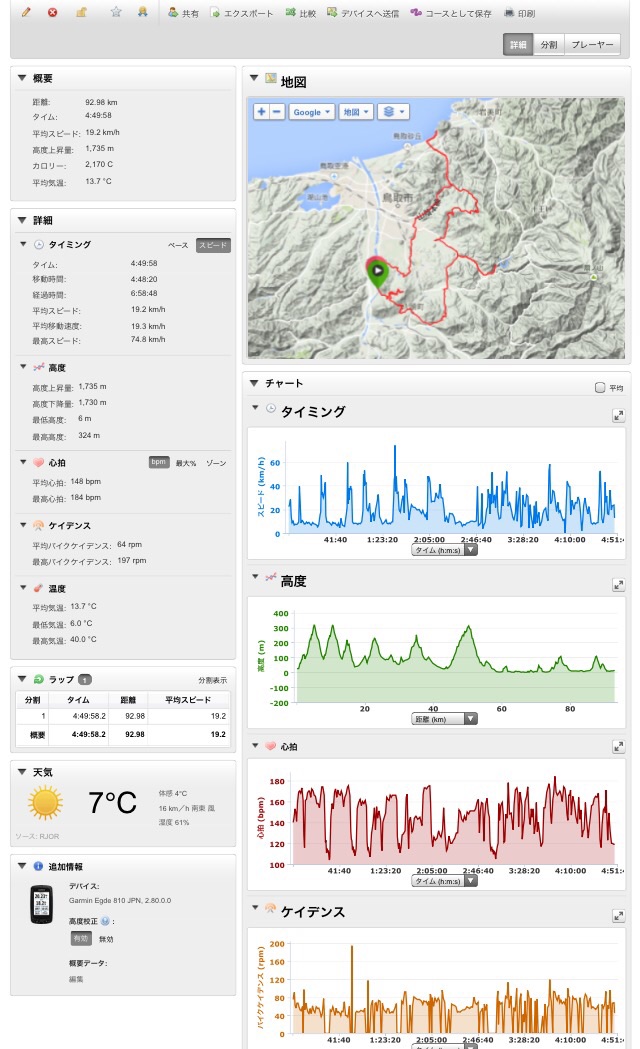Viewport: 640px width, 1049px height.
Task: Tap the 印刷 print button
Action: click(x=519, y=13)
